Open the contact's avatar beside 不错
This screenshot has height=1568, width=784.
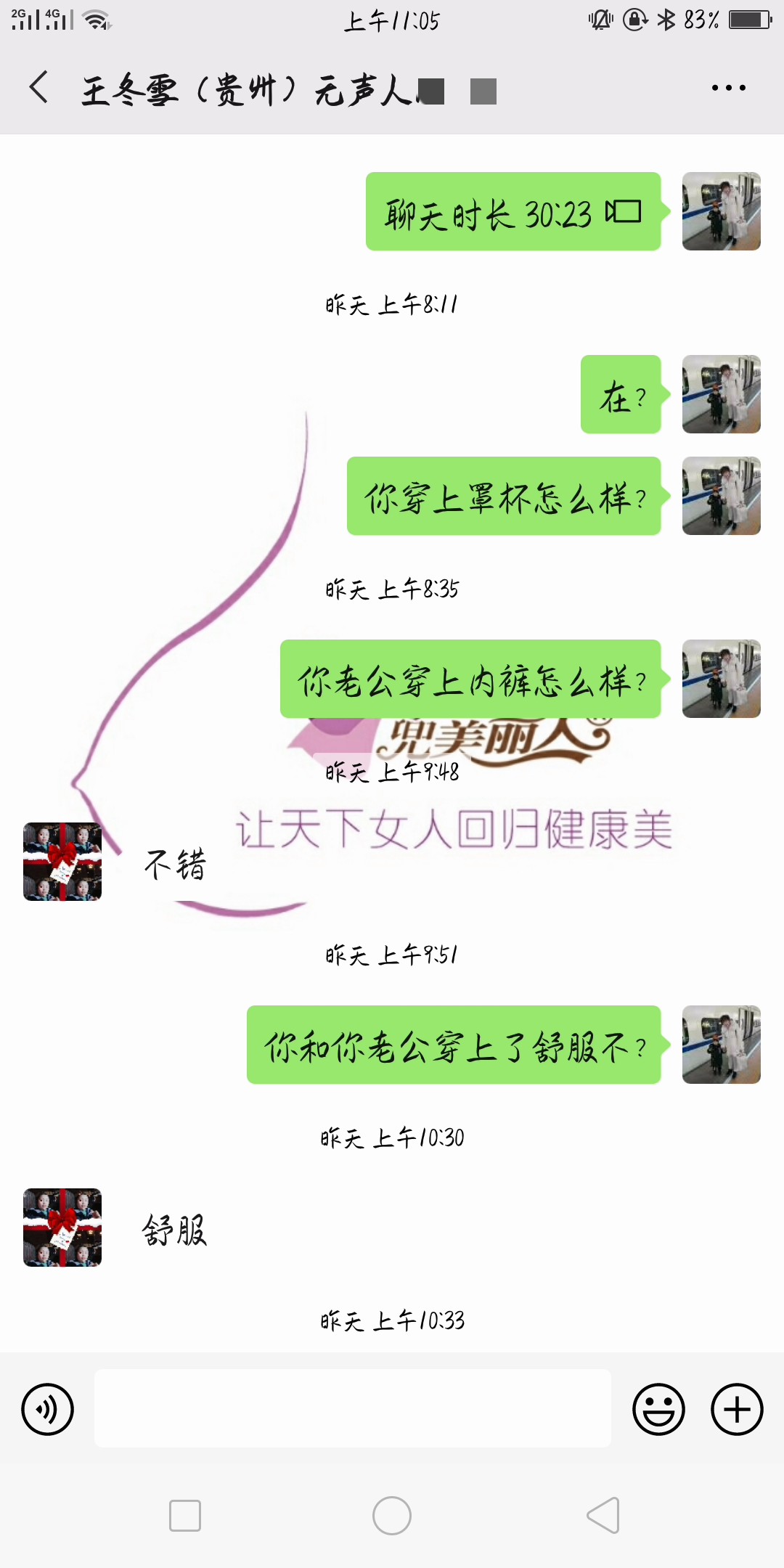(x=62, y=862)
